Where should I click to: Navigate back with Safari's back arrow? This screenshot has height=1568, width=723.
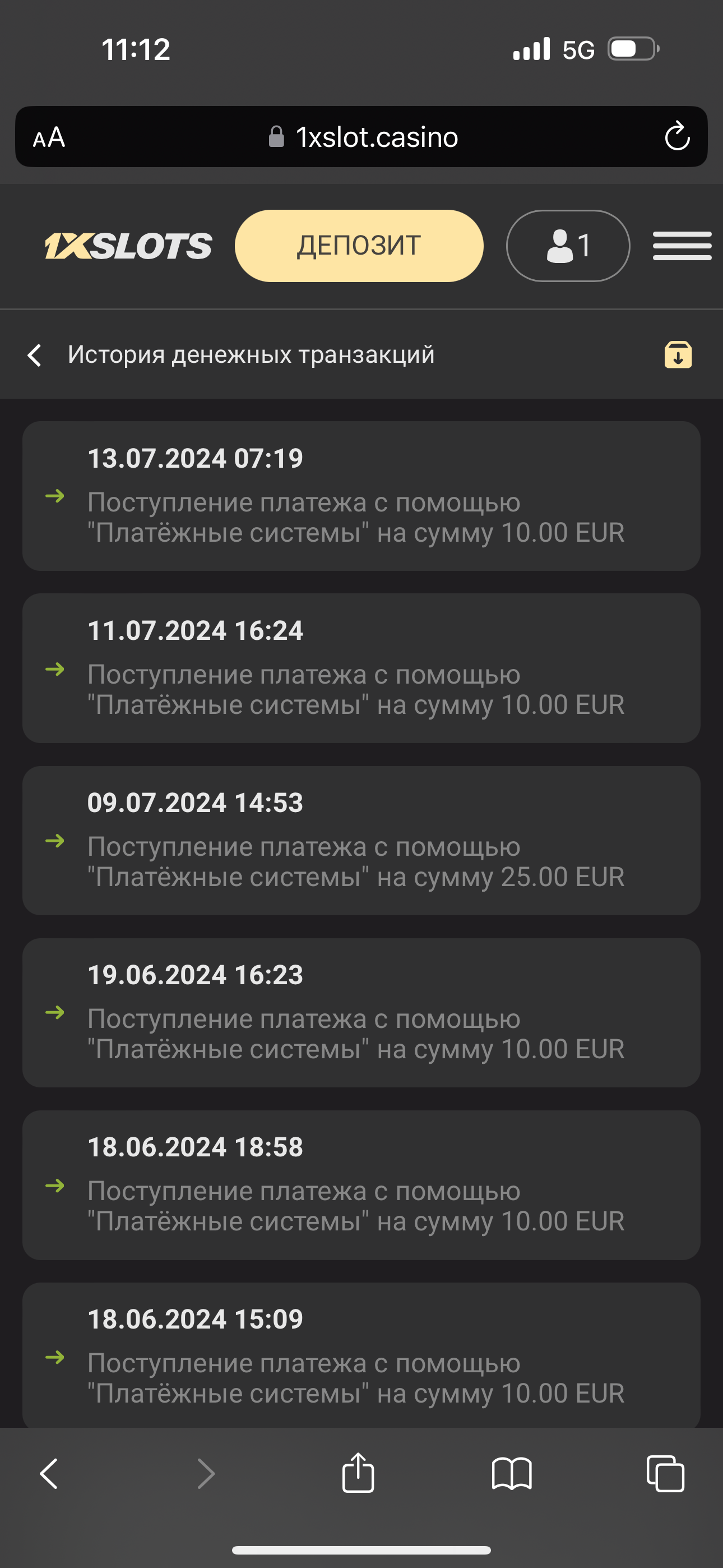[x=49, y=1474]
